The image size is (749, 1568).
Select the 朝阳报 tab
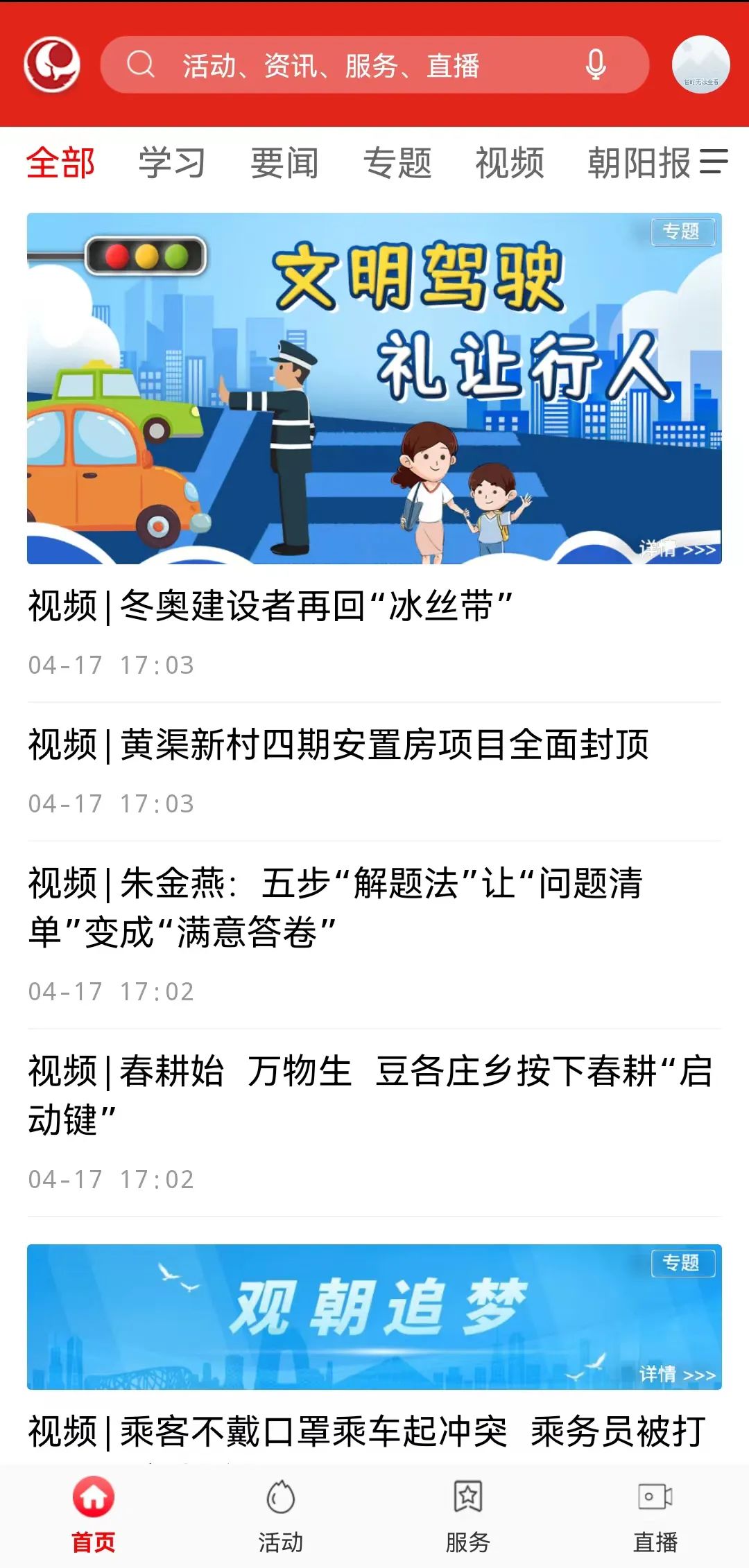tap(638, 164)
